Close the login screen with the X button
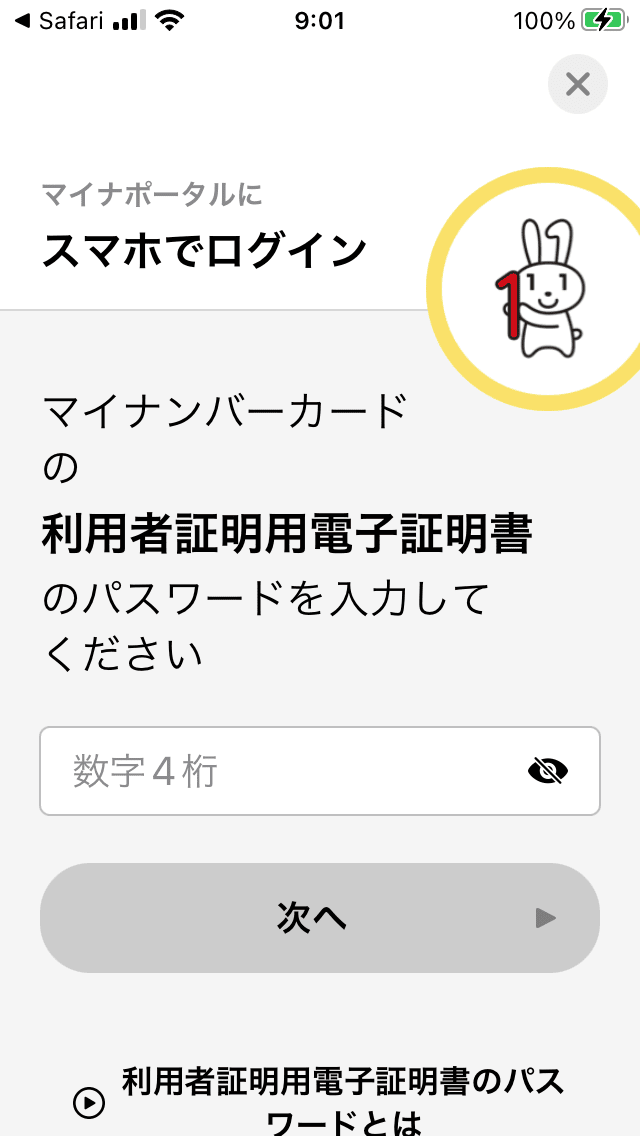Viewport: 640px width, 1136px height. 577,84
